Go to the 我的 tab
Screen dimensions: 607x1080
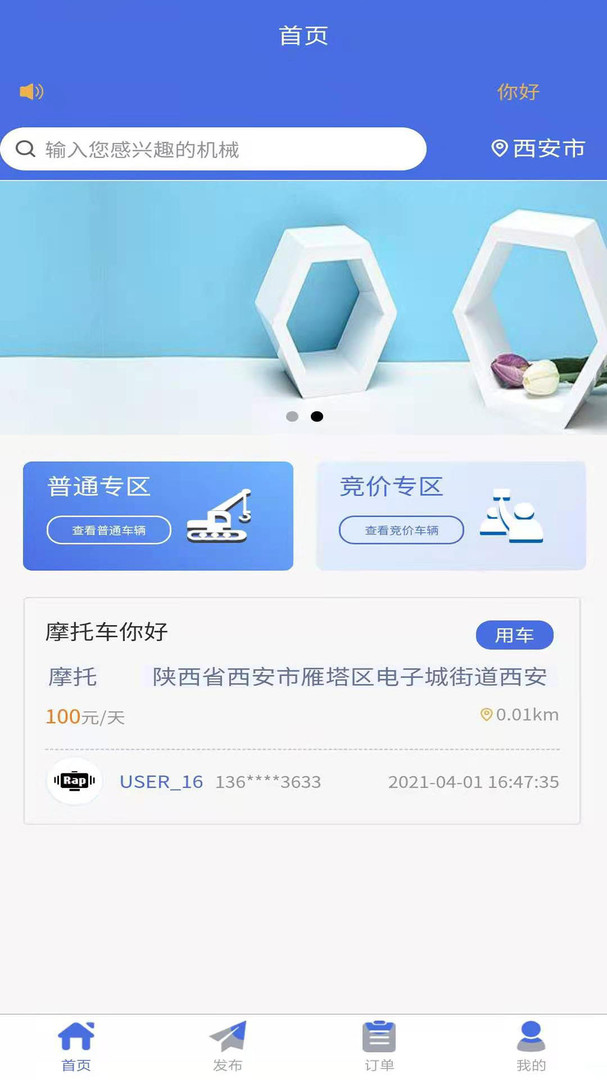[x=531, y=1046]
